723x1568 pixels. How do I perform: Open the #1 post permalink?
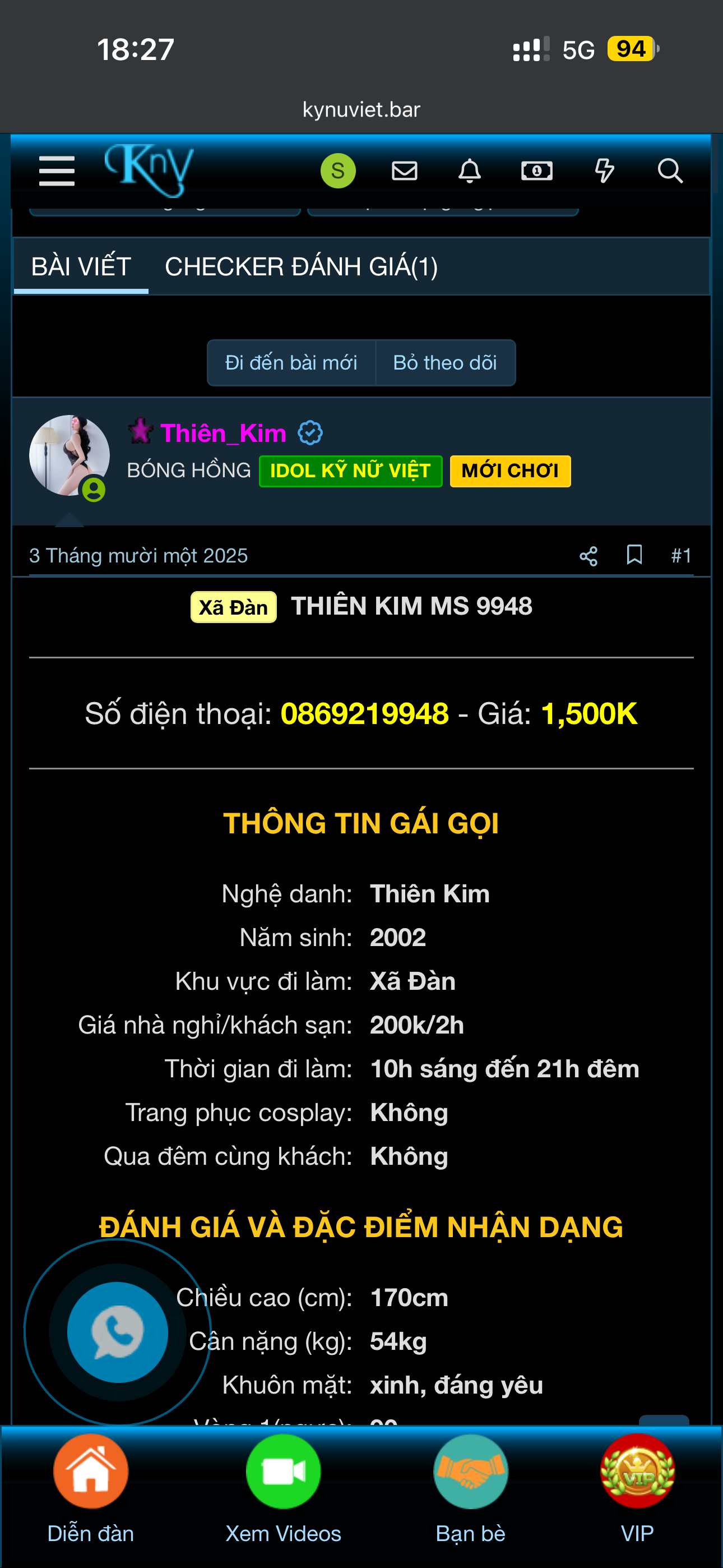pos(680,556)
